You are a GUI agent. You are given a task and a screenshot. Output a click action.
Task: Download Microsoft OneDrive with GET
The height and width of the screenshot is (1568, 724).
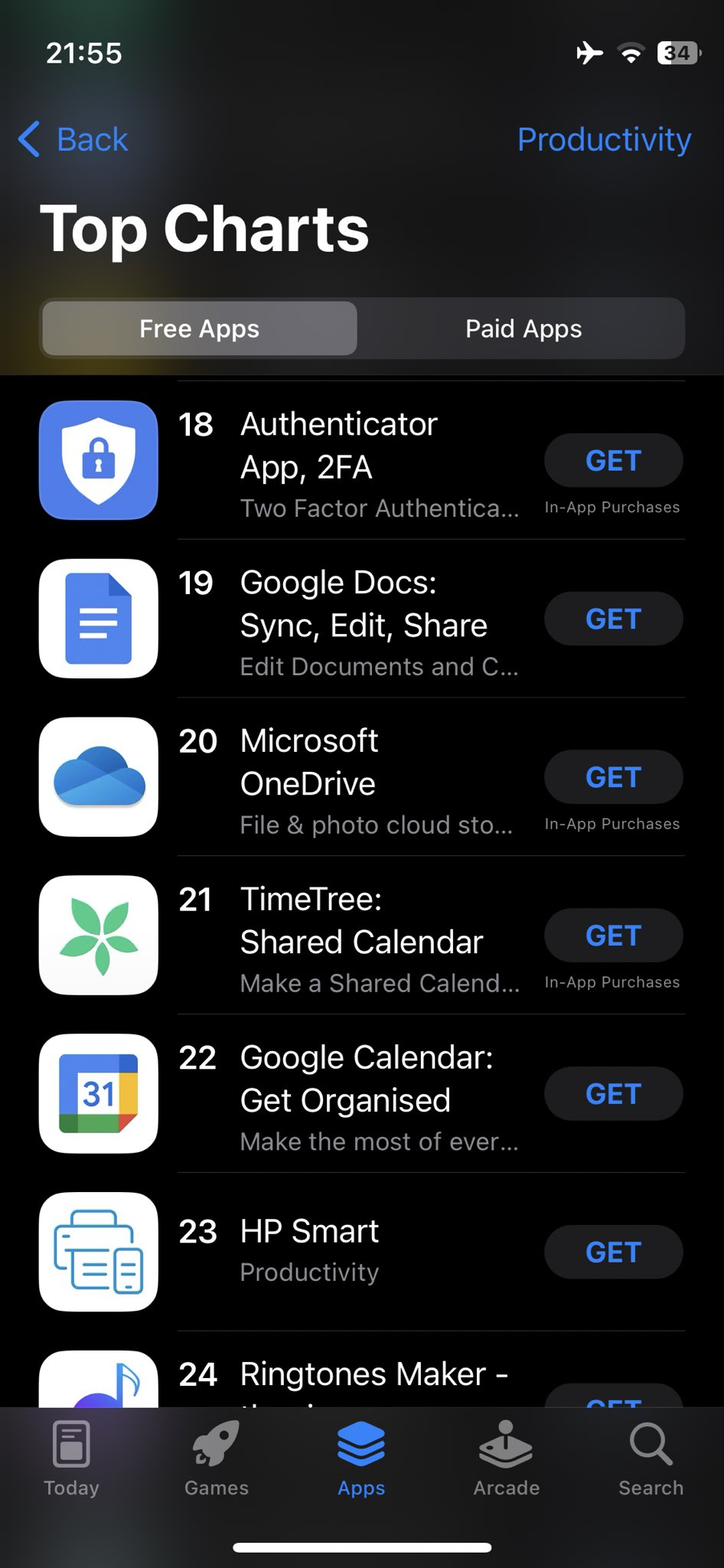(613, 777)
